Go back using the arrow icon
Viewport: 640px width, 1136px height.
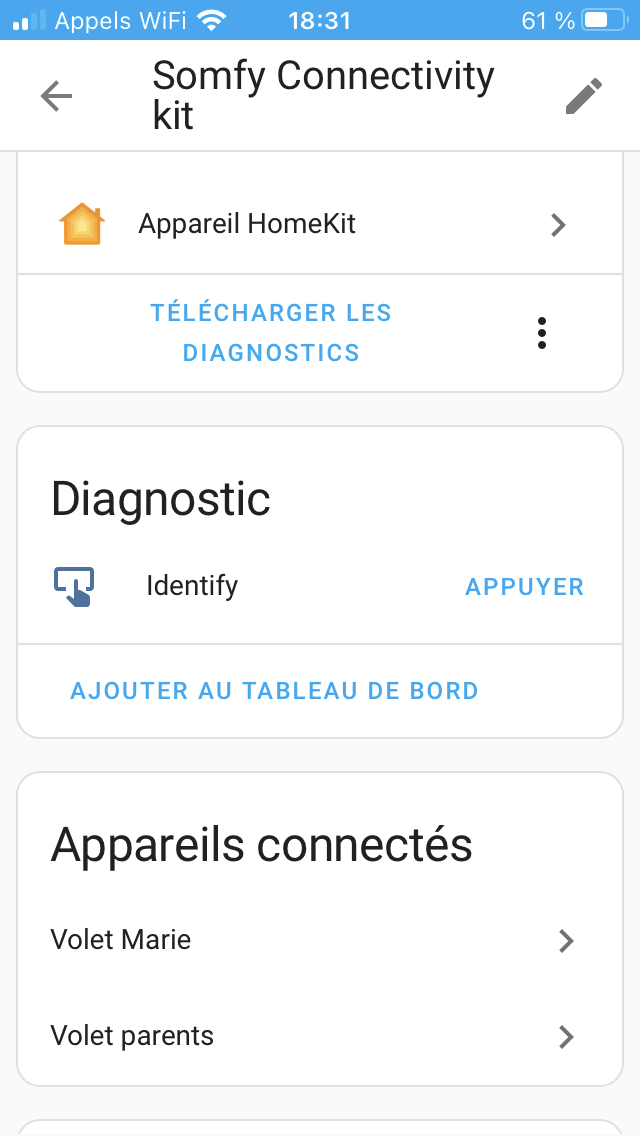57,96
